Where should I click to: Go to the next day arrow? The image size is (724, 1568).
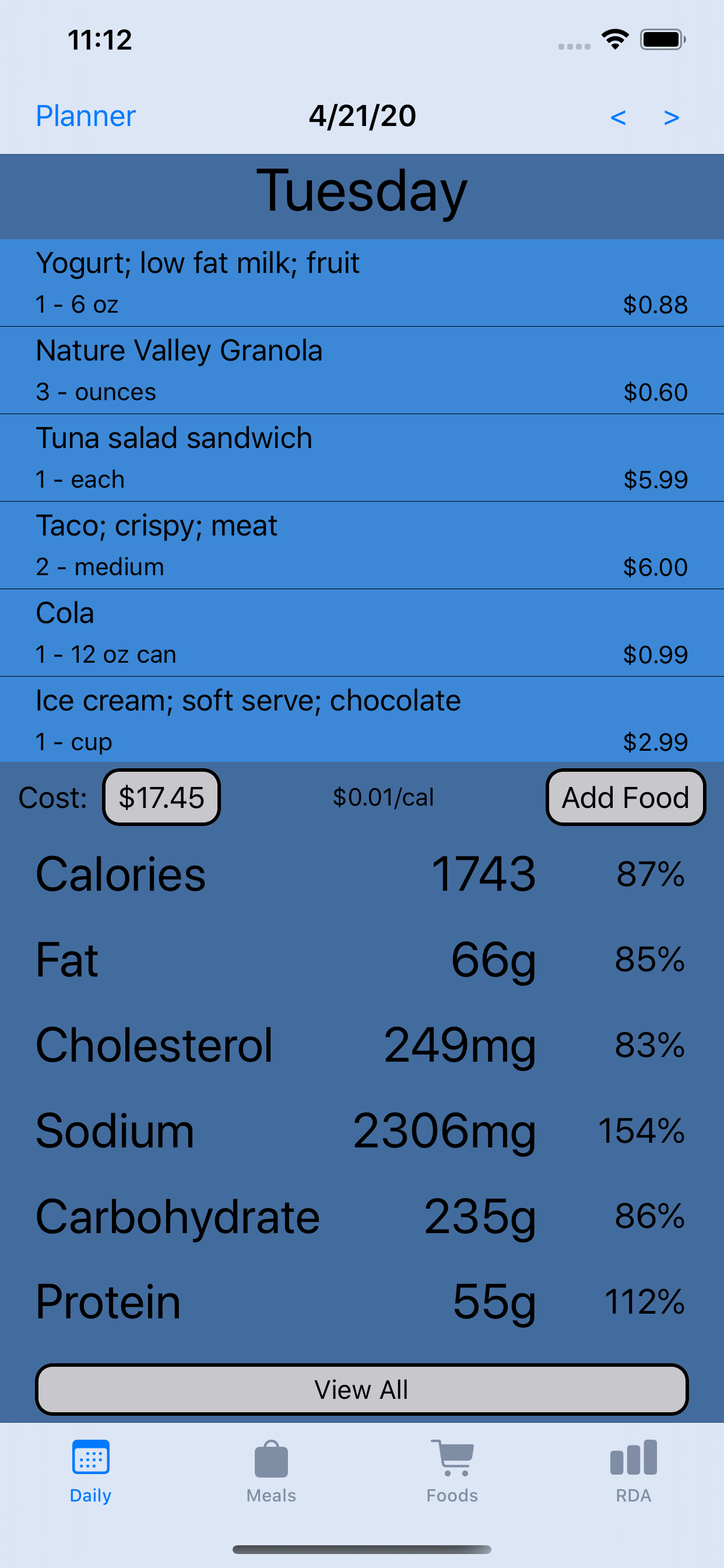(671, 117)
